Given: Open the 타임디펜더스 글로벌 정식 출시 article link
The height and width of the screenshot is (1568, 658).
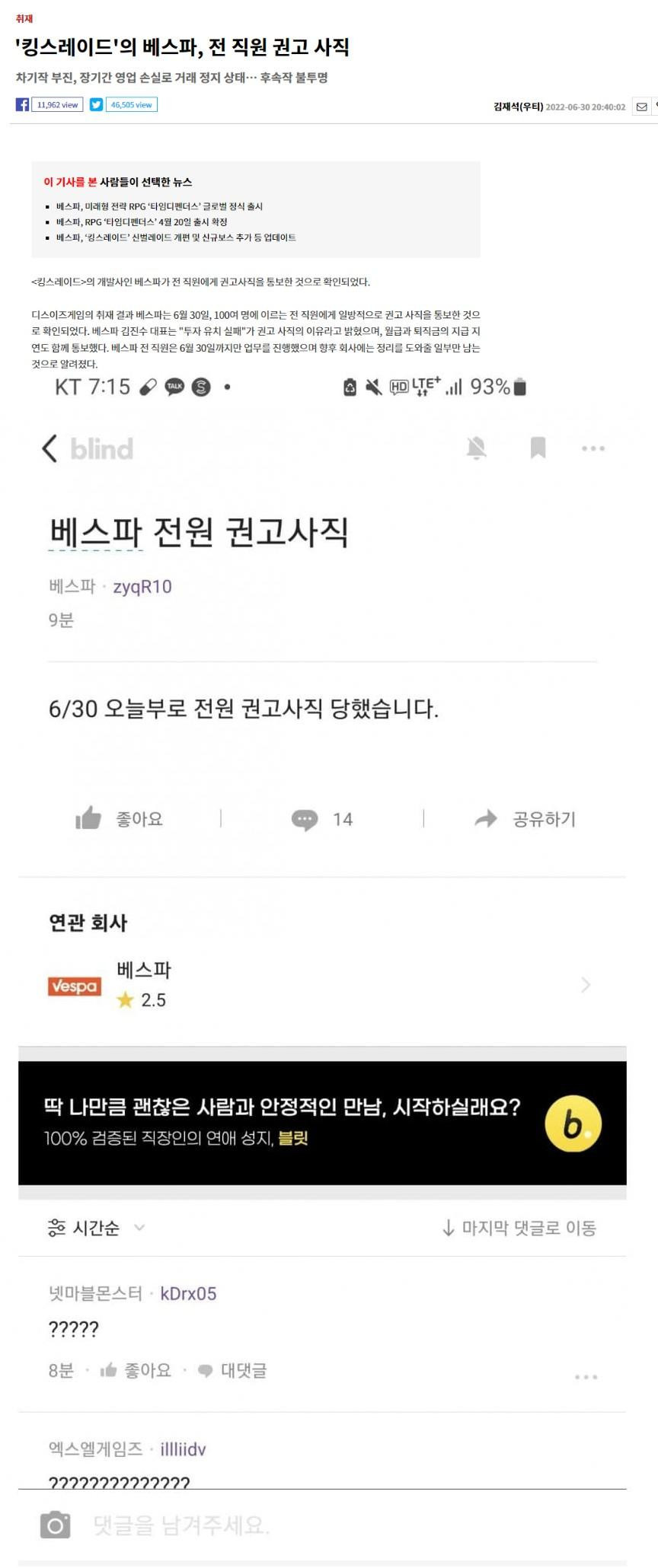Looking at the screenshot, I should [160, 206].
